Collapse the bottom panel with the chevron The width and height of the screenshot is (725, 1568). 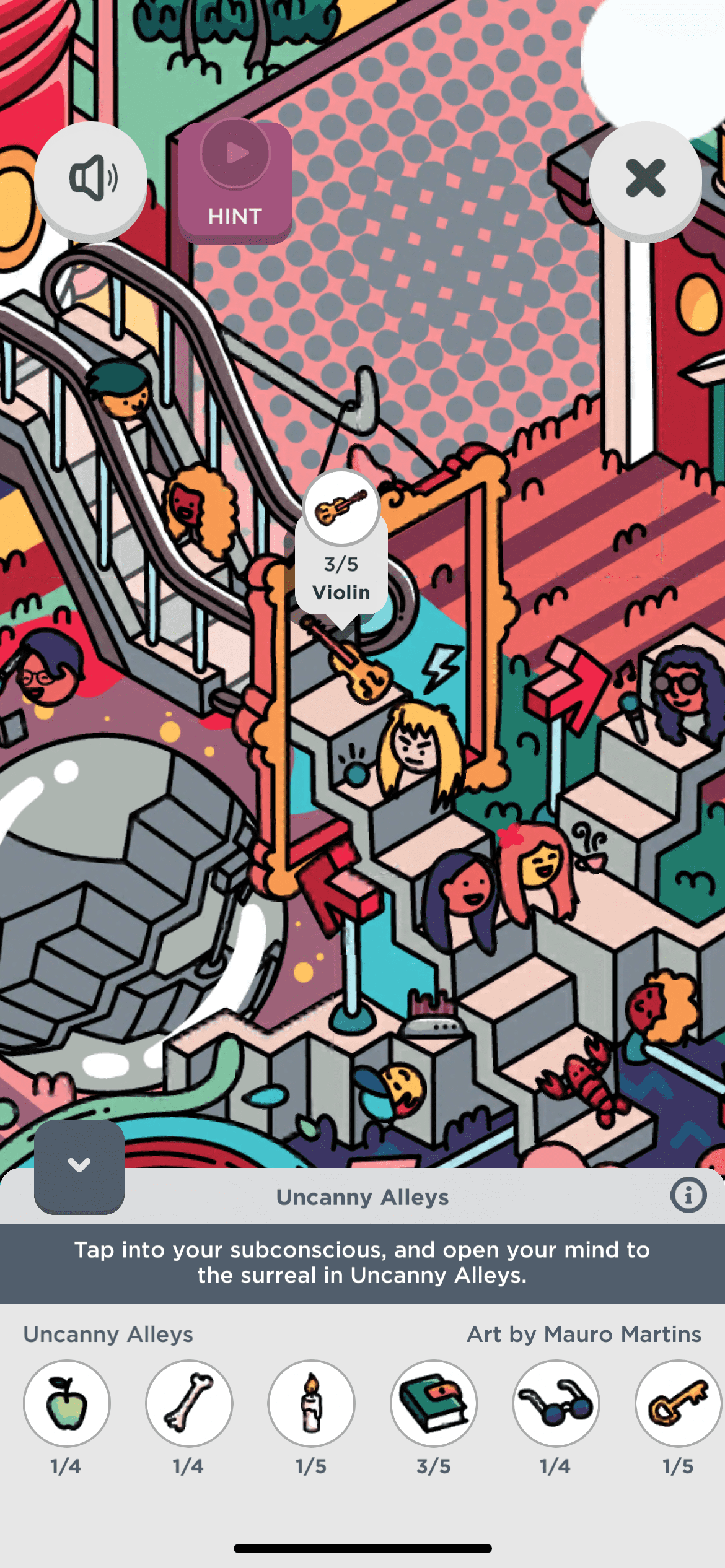[79, 1165]
